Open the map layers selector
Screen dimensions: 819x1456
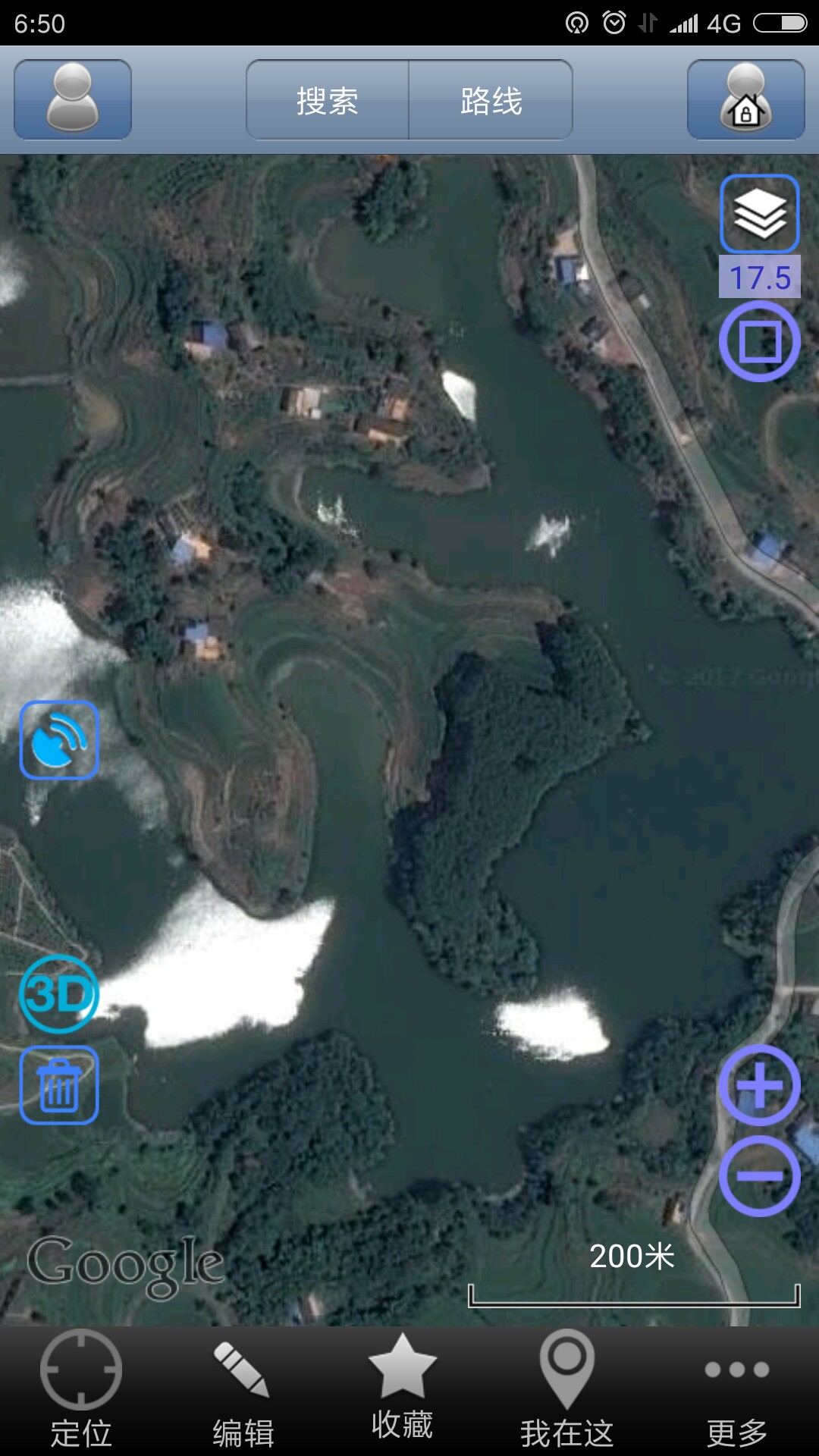(759, 214)
